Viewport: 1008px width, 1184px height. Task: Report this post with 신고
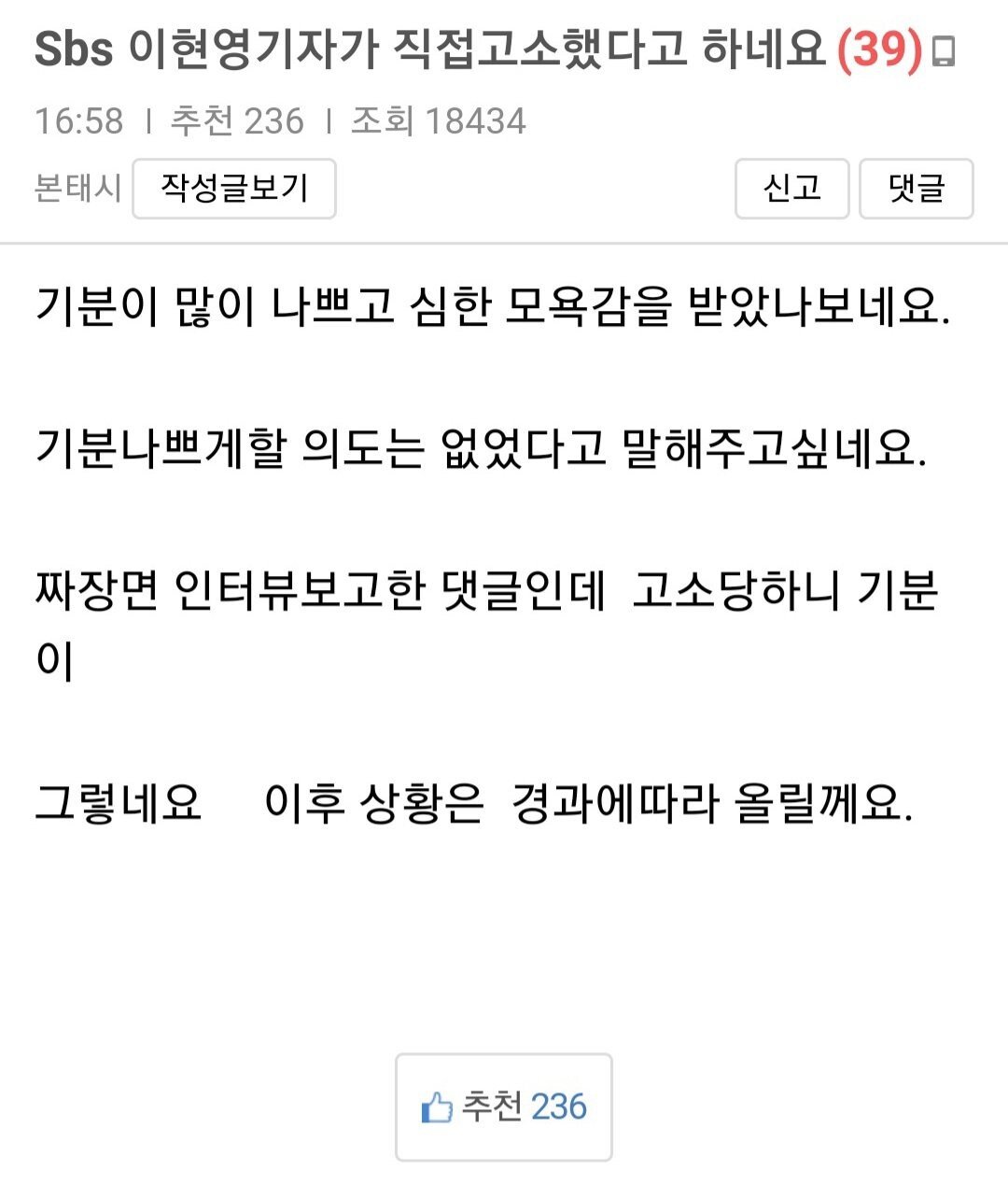coord(791,189)
